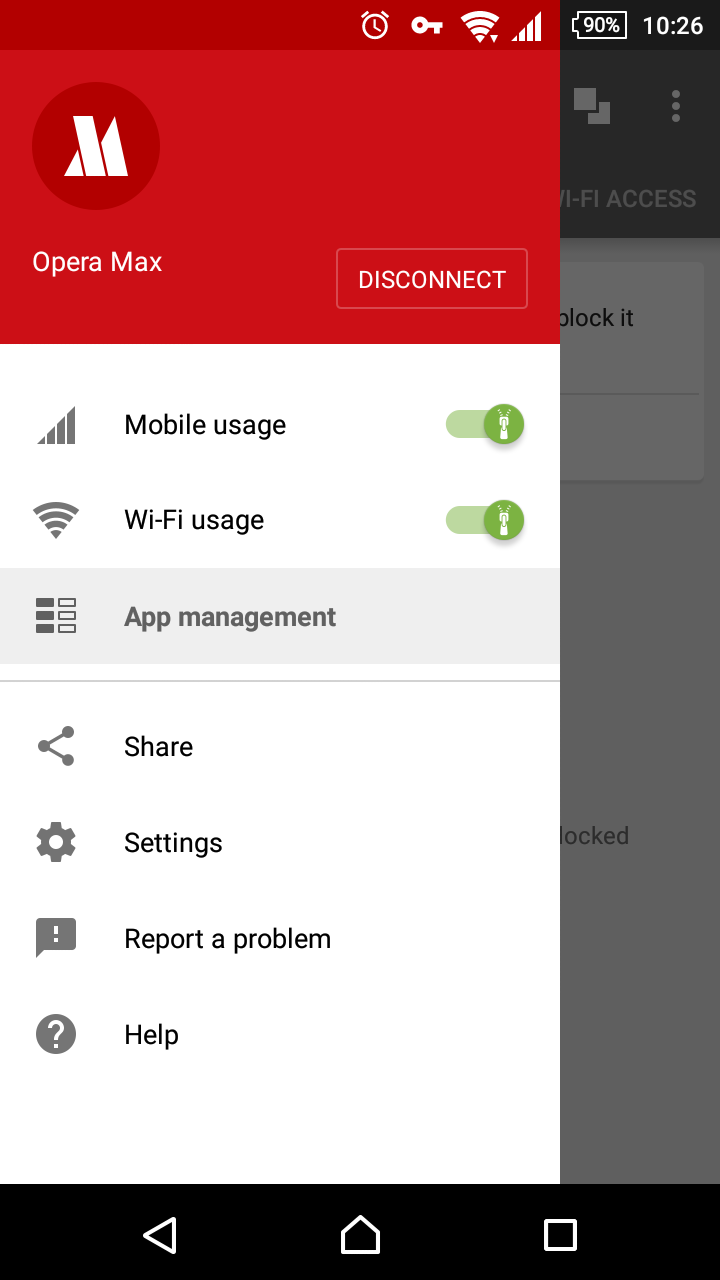Viewport: 720px width, 1280px height.
Task: Tap the system home button
Action: [x=360, y=1235]
